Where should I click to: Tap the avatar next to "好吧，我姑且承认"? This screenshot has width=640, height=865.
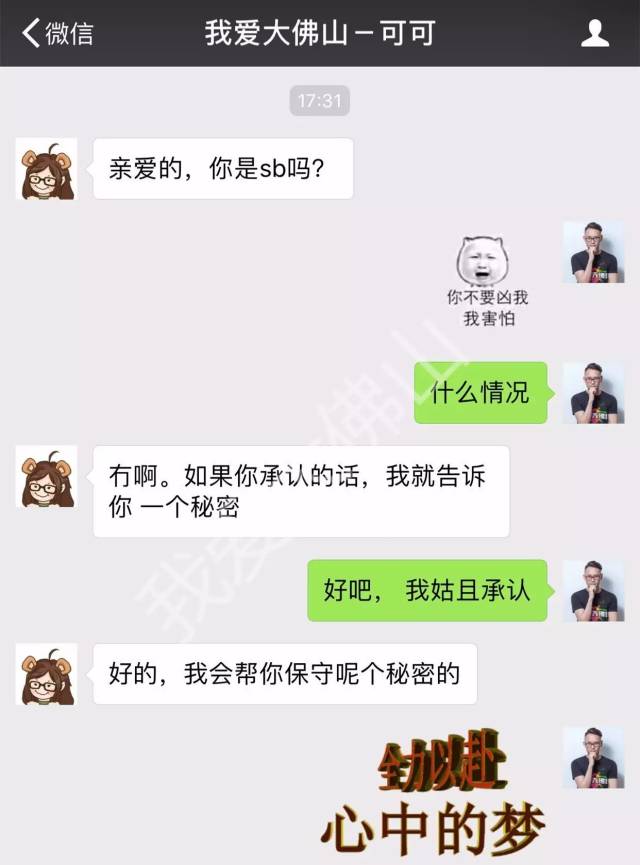pos(593,590)
